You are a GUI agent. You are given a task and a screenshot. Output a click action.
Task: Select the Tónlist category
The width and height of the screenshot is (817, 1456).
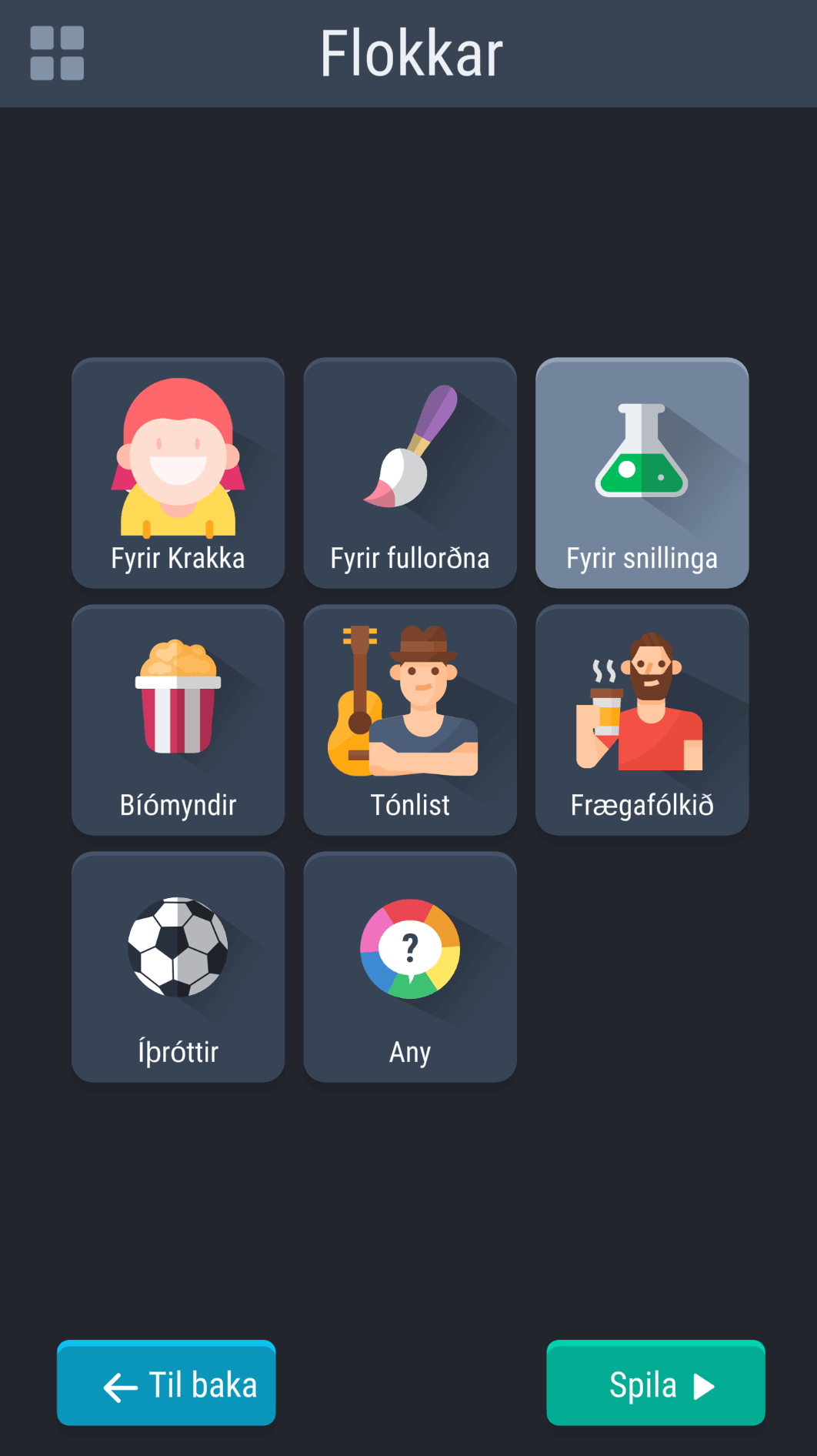(x=410, y=720)
